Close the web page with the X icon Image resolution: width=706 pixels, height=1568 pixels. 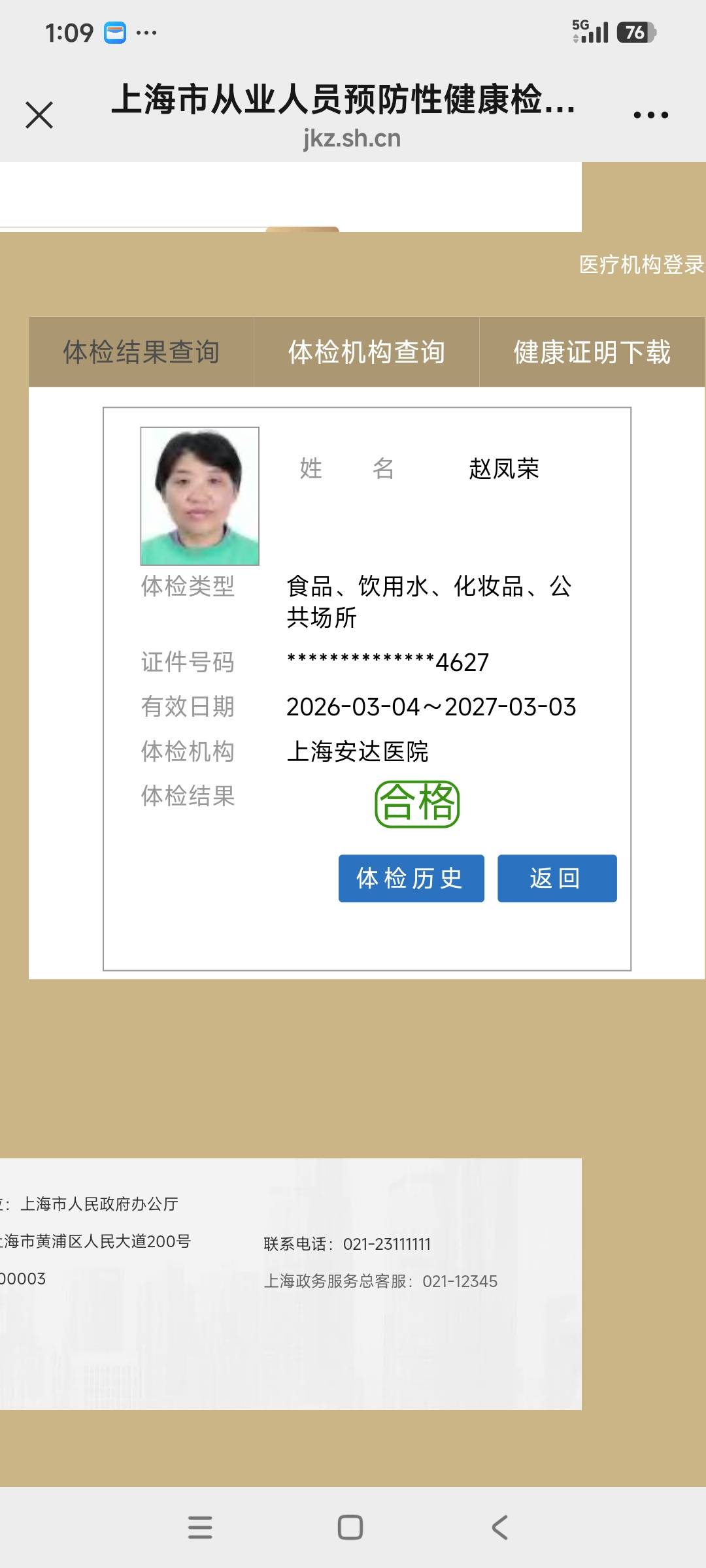coord(39,116)
